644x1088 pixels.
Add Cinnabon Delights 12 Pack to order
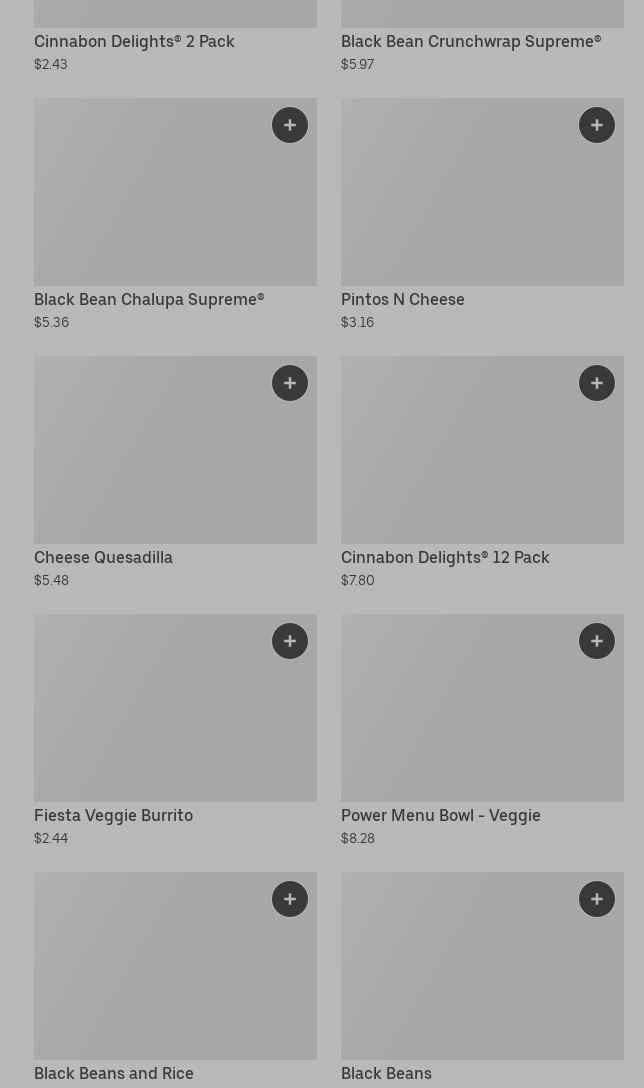[x=597, y=383]
